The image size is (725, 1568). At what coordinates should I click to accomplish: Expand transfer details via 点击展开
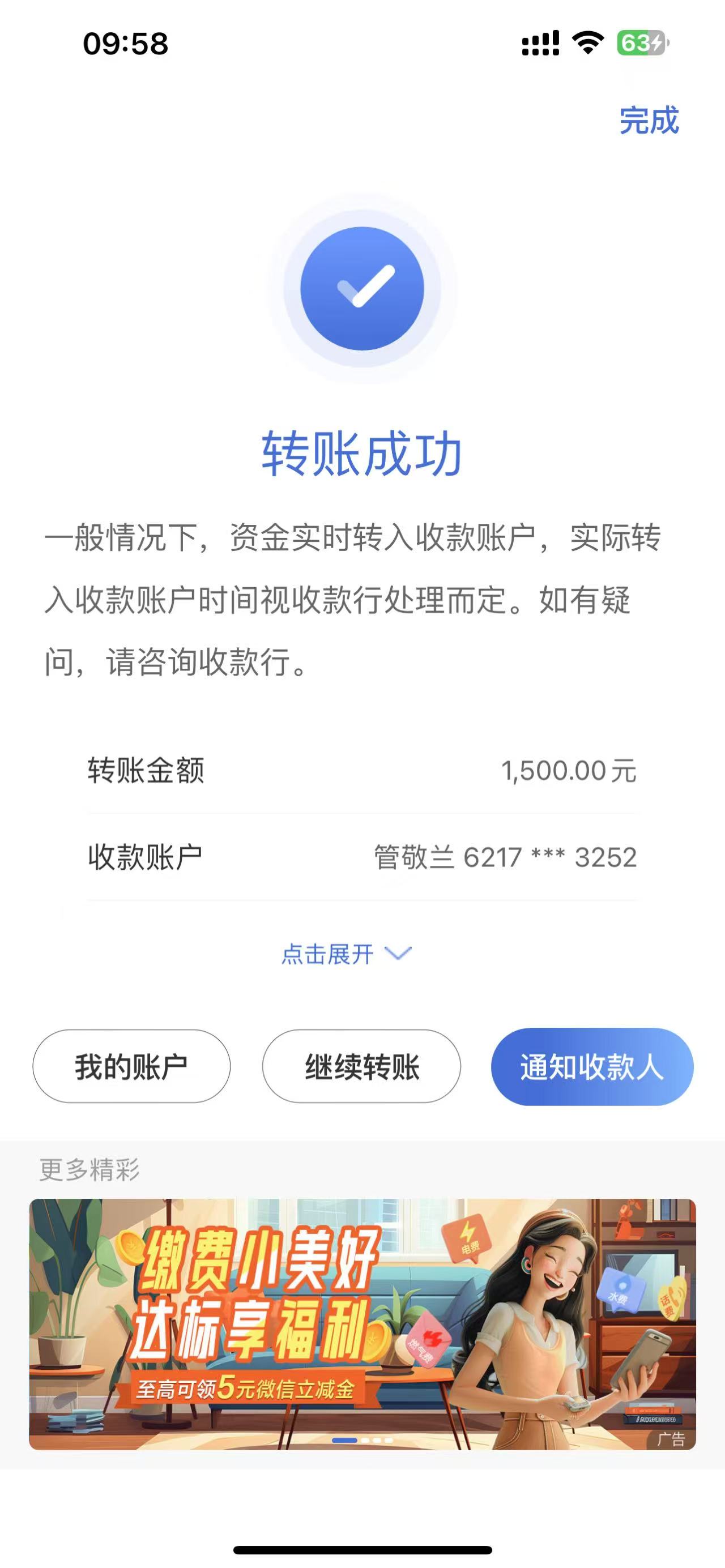coord(346,953)
